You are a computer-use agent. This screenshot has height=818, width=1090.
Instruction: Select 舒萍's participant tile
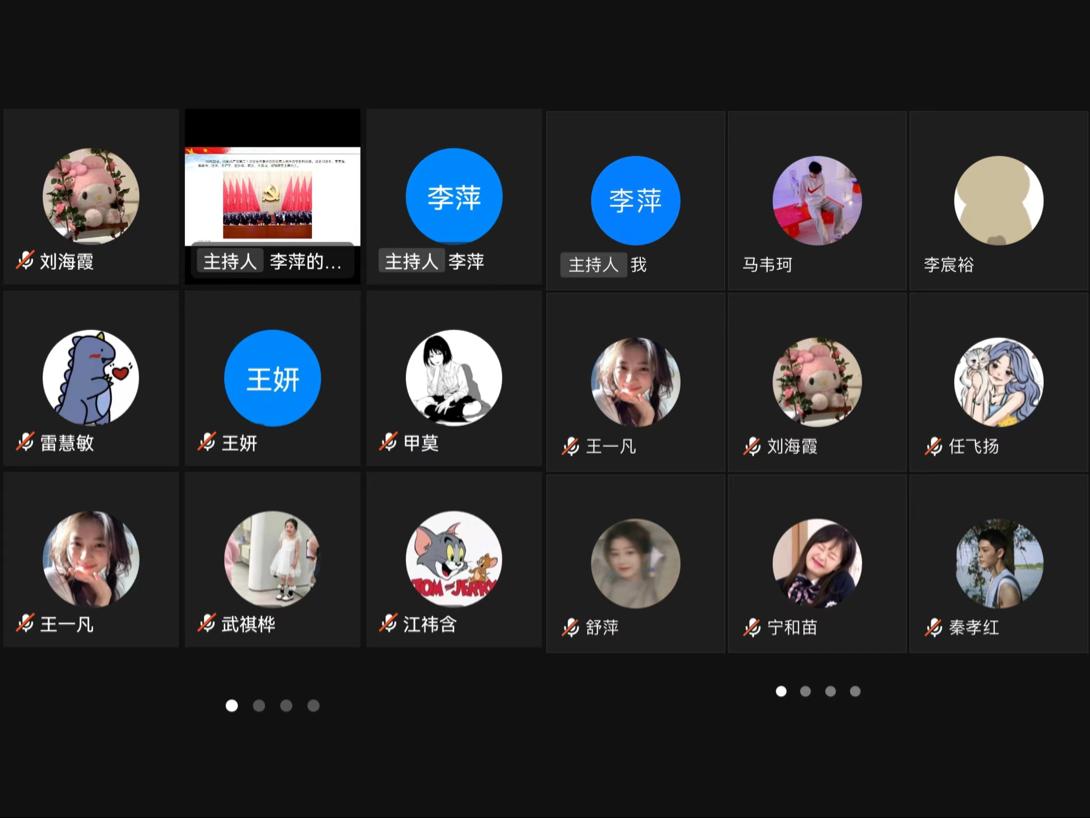(x=635, y=564)
